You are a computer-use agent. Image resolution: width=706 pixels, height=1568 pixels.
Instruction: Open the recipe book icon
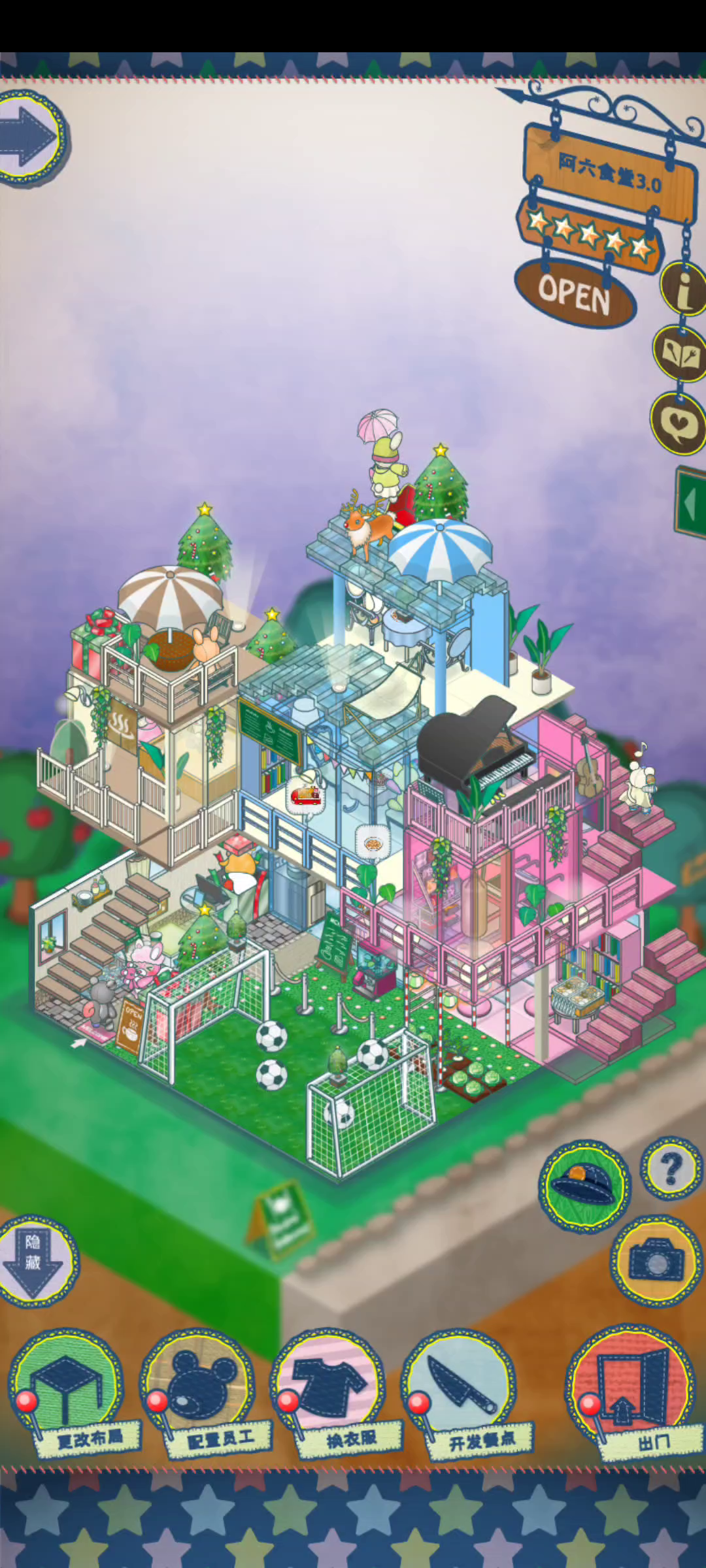tap(681, 353)
